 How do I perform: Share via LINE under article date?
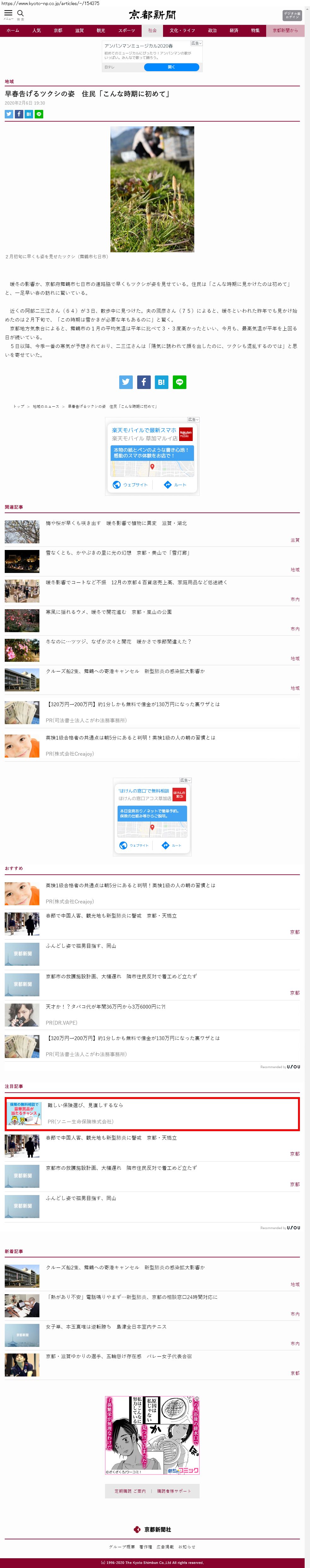tap(39, 114)
